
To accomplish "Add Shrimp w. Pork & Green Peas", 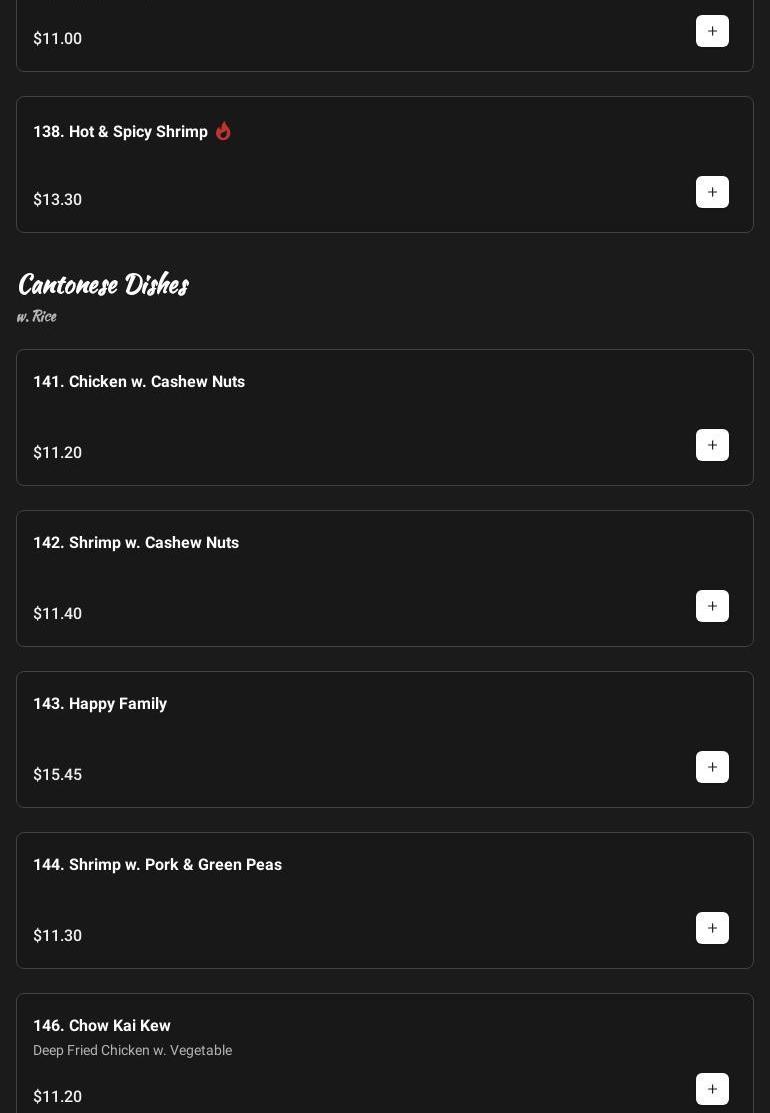I will tap(712, 928).
